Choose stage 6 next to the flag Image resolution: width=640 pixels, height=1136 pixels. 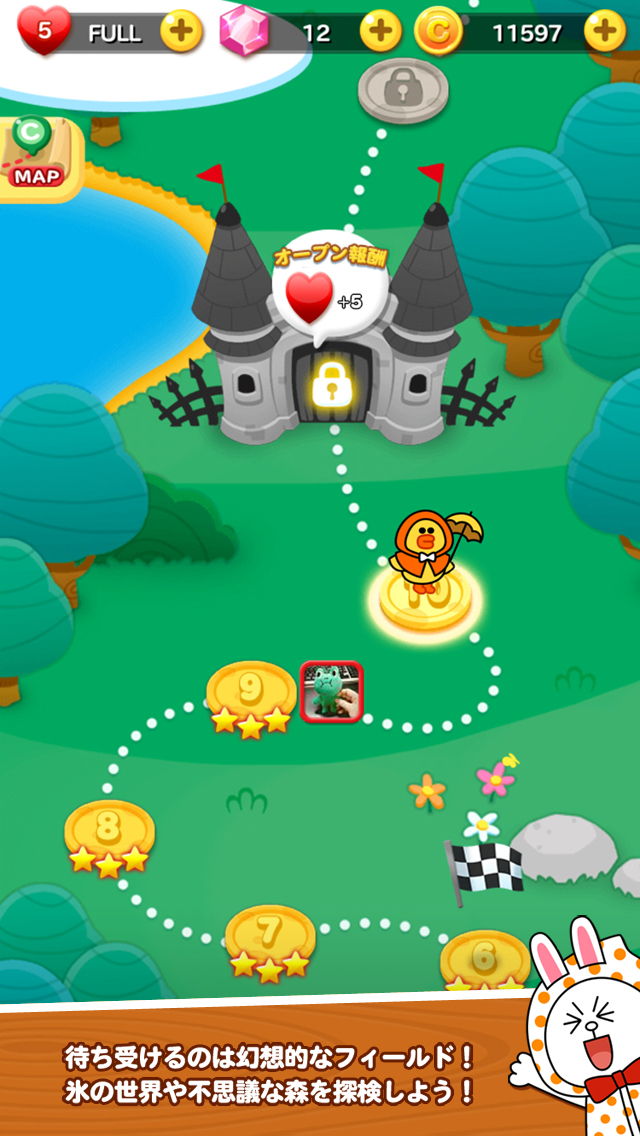point(485,960)
